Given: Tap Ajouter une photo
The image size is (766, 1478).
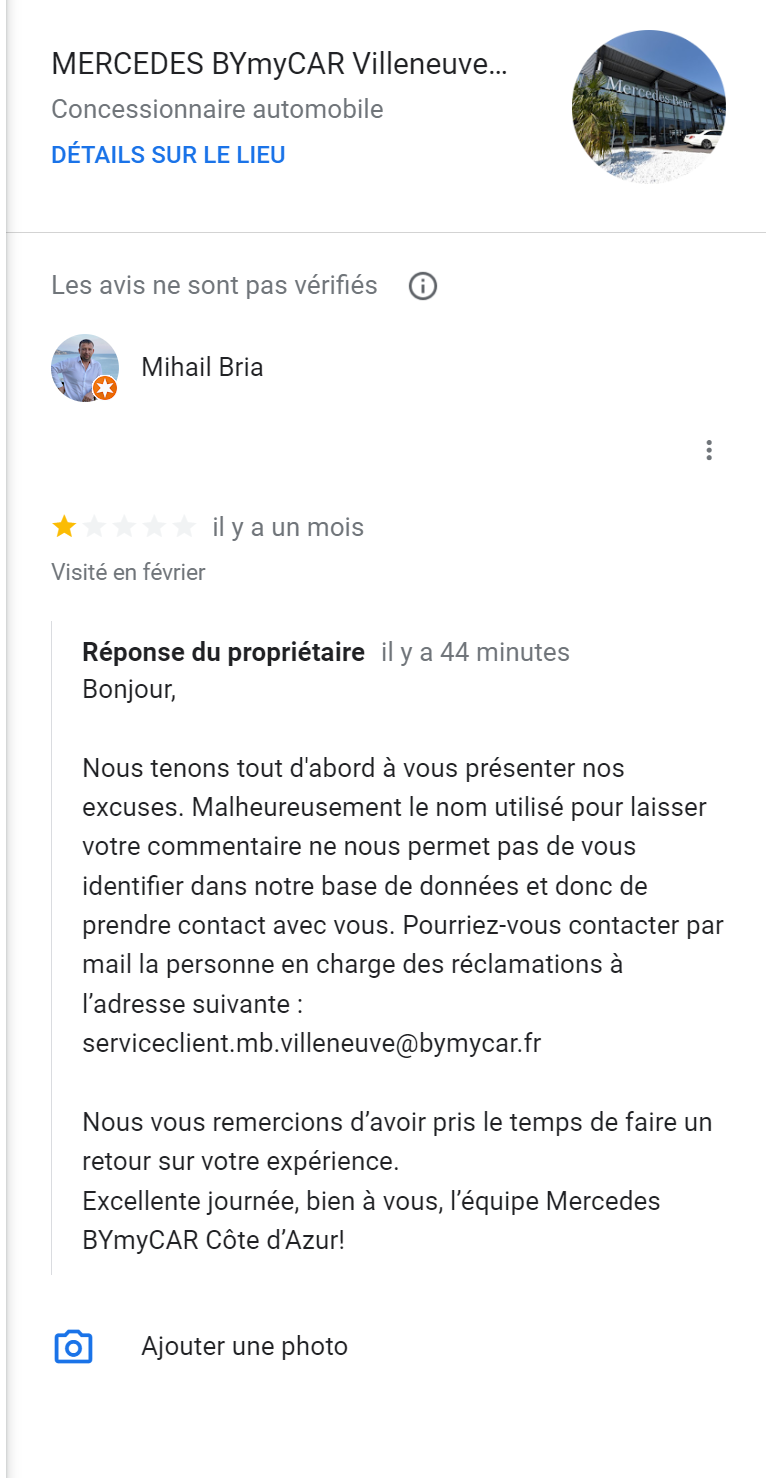Looking at the screenshot, I should pos(244,1346).
